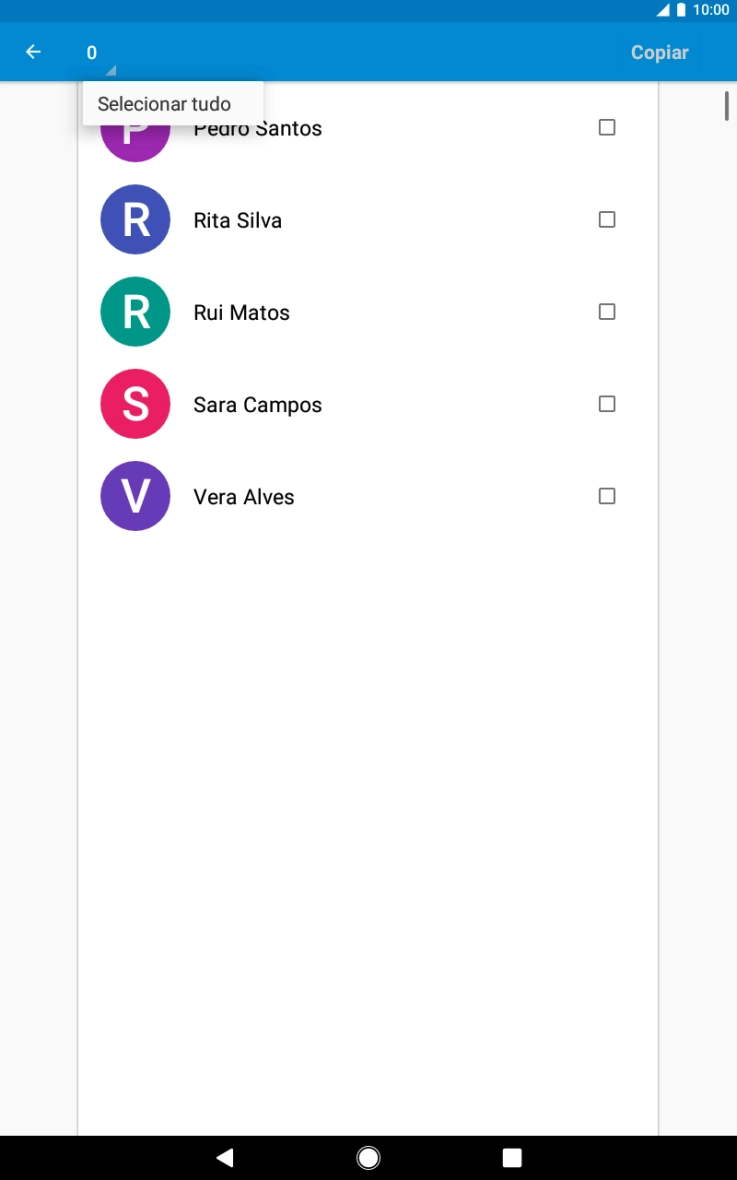Enable the checkbox for Rui Matos
Screen dimensions: 737x1180
[607, 311]
